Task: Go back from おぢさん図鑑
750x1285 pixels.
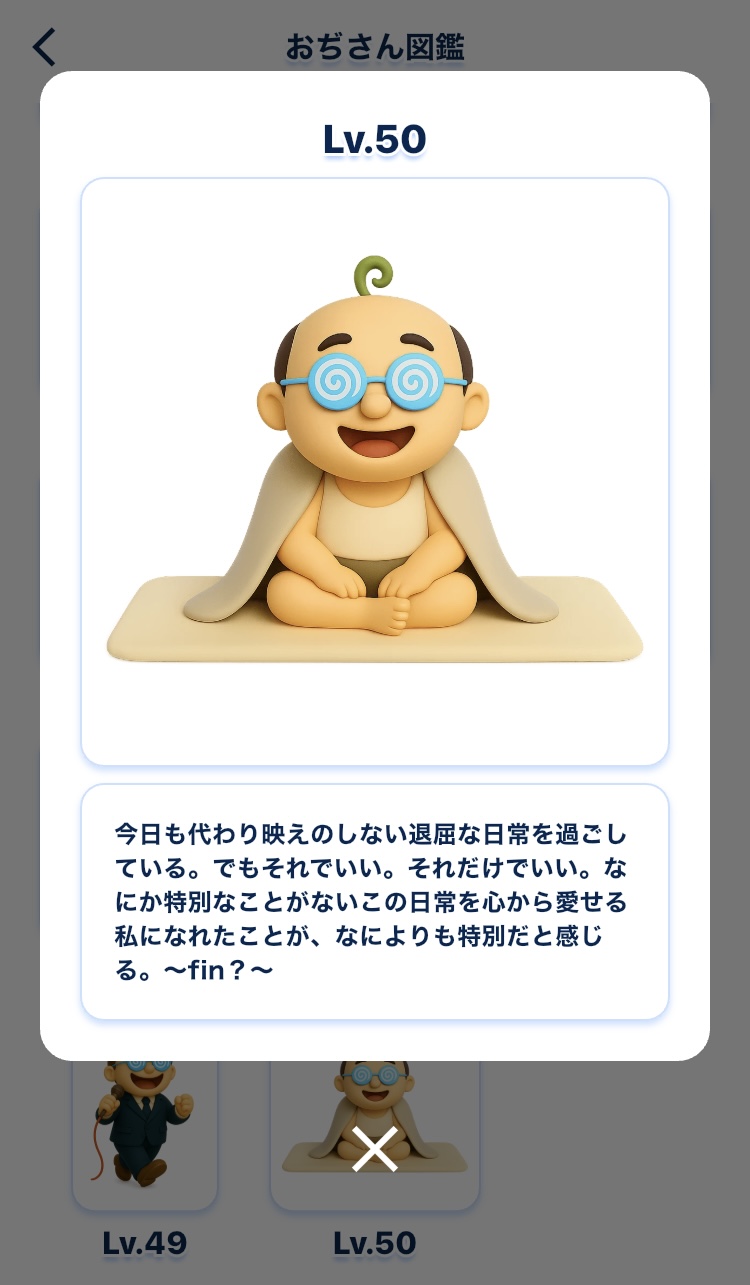Action: pos(45,47)
